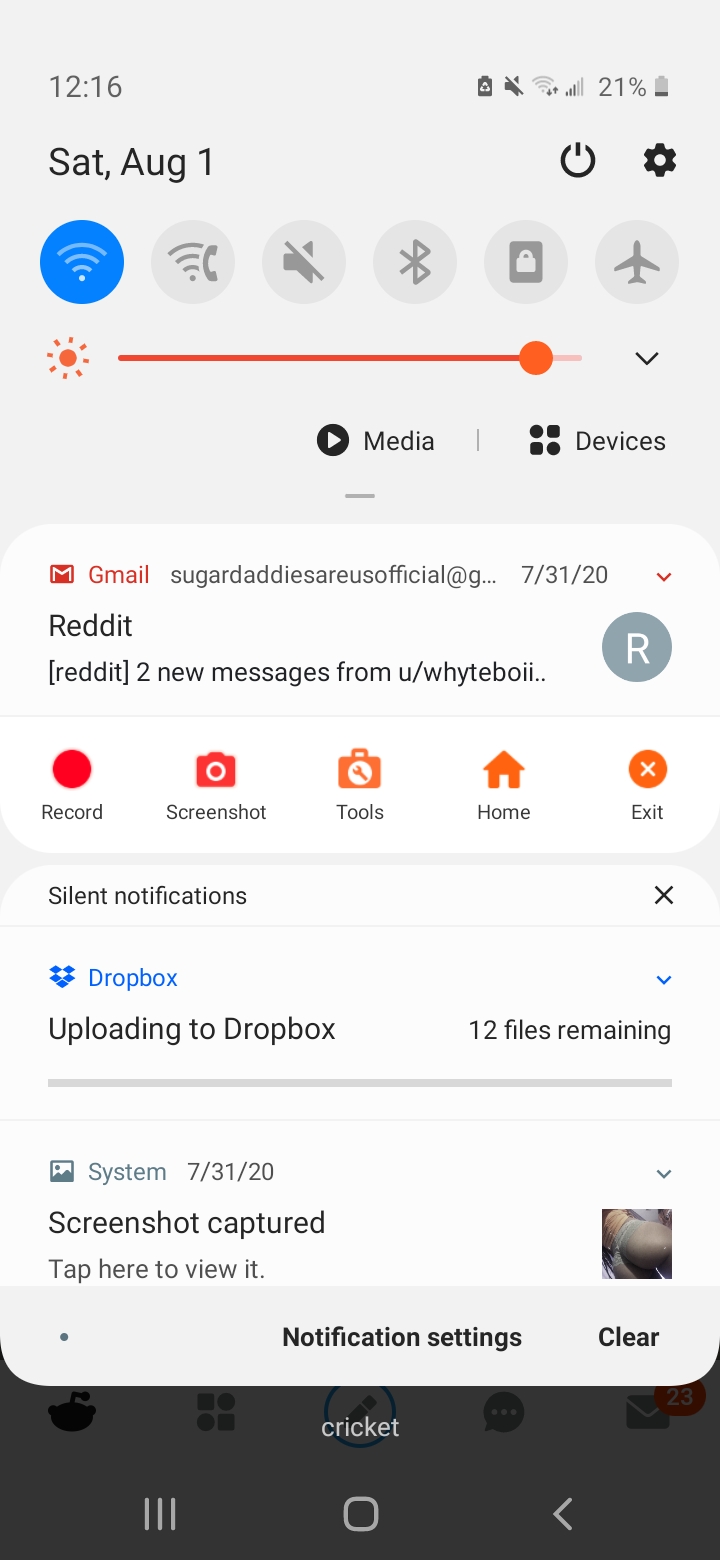Enable airplane mode
The height and width of the screenshot is (1560, 720).
point(637,262)
